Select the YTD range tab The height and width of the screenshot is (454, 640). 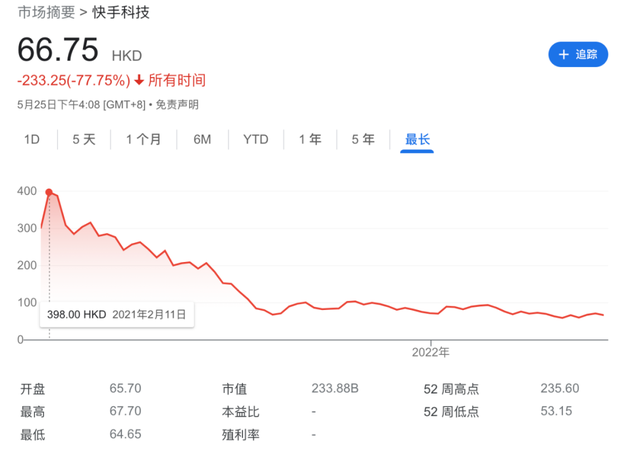[x=256, y=139]
